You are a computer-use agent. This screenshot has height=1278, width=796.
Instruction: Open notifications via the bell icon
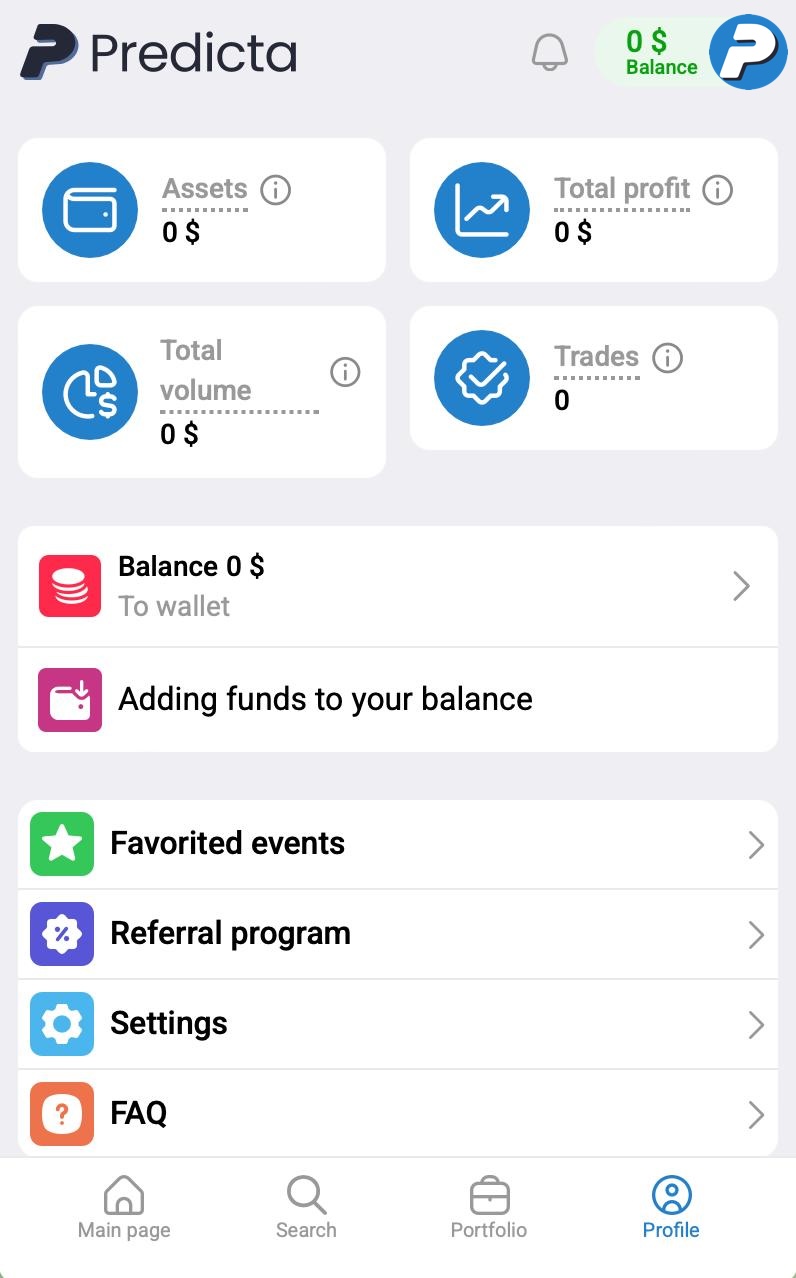click(549, 54)
